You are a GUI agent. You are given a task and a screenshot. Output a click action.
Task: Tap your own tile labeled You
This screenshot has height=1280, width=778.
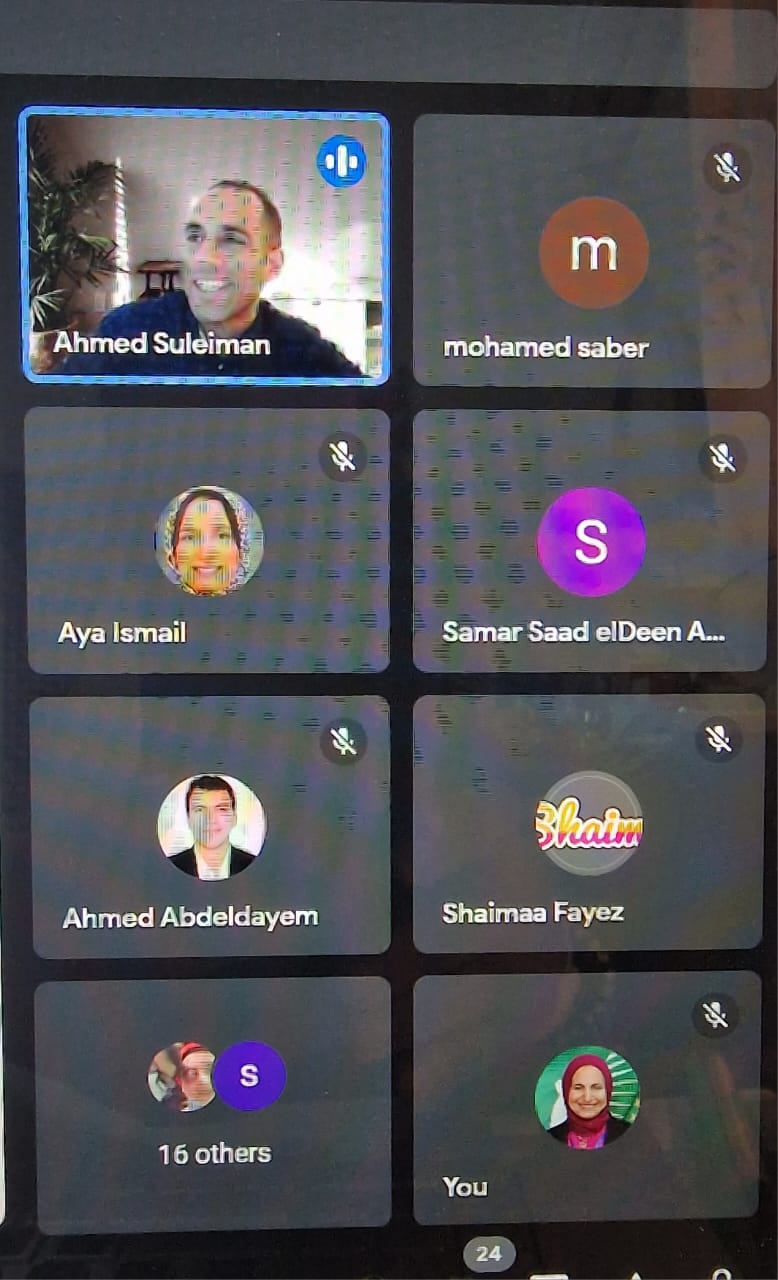point(587,1097)
